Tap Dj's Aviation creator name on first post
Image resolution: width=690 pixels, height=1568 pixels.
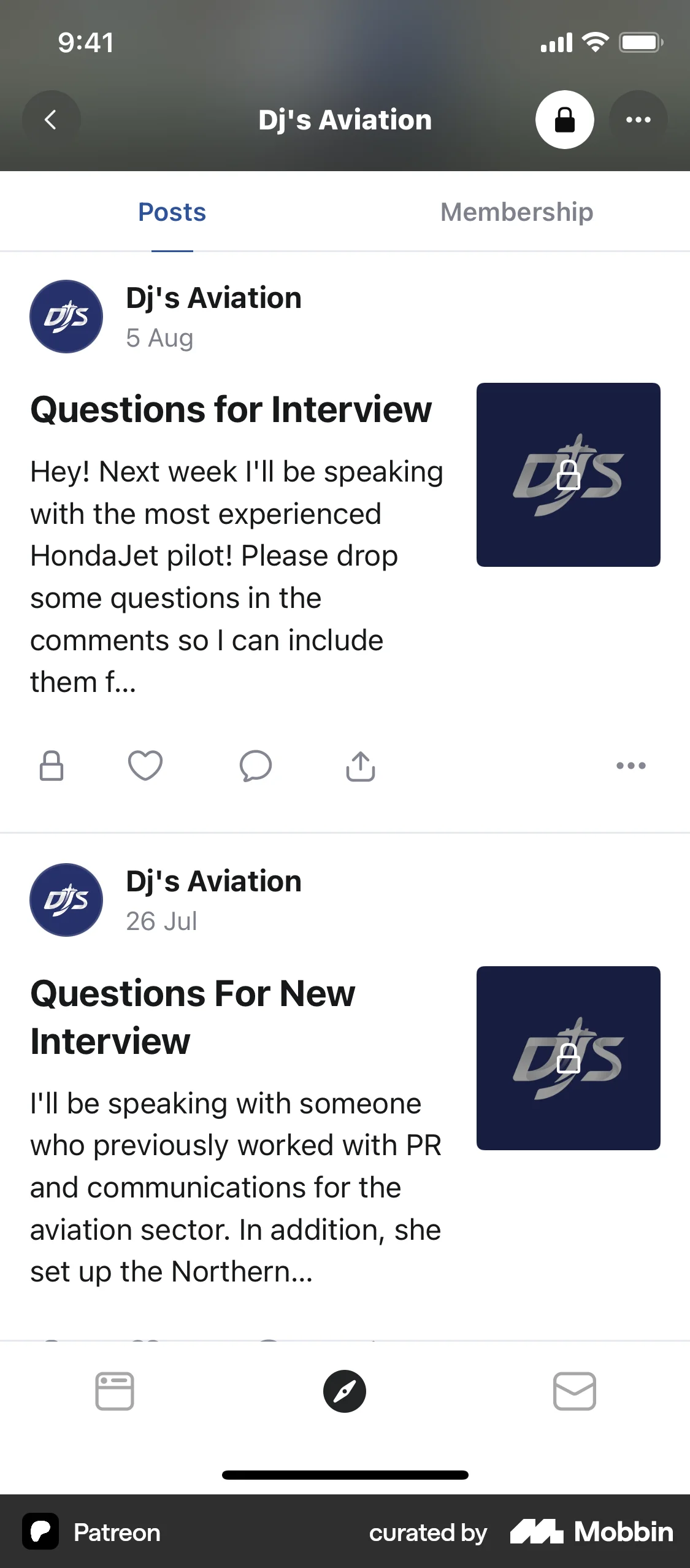point(213,298)
